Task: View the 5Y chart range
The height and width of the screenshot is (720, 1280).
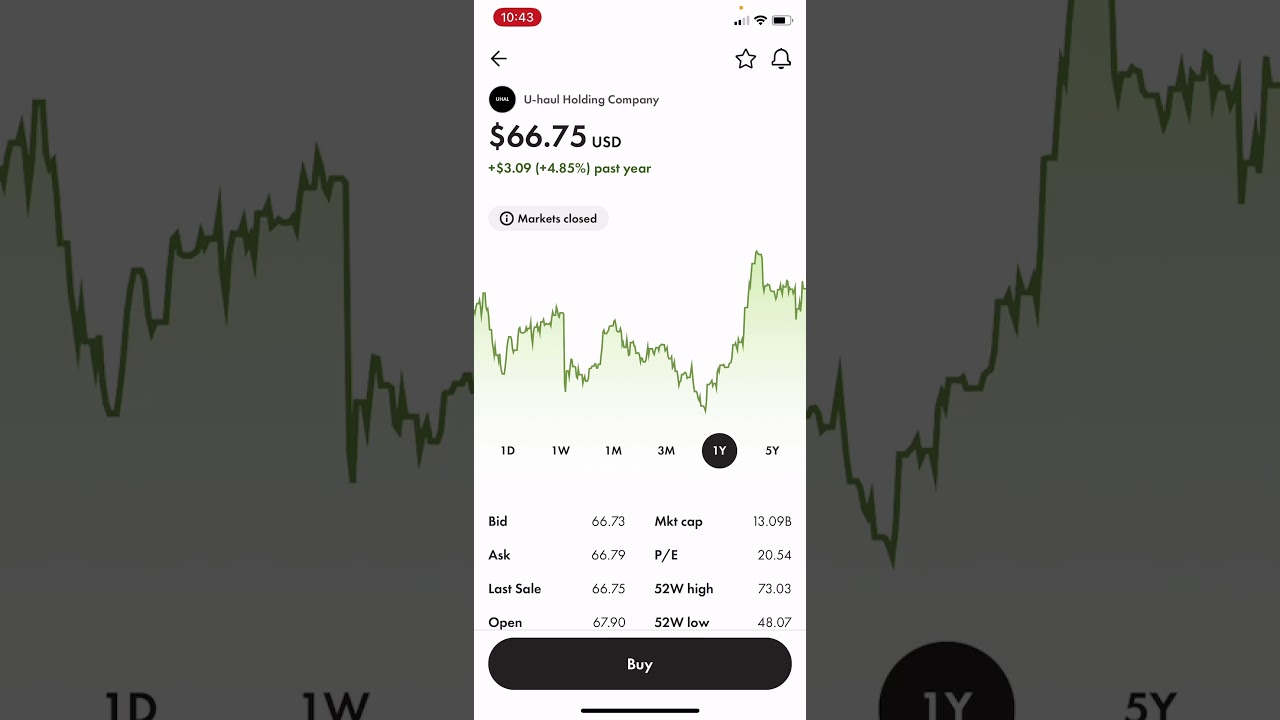Action: [772, 451]
